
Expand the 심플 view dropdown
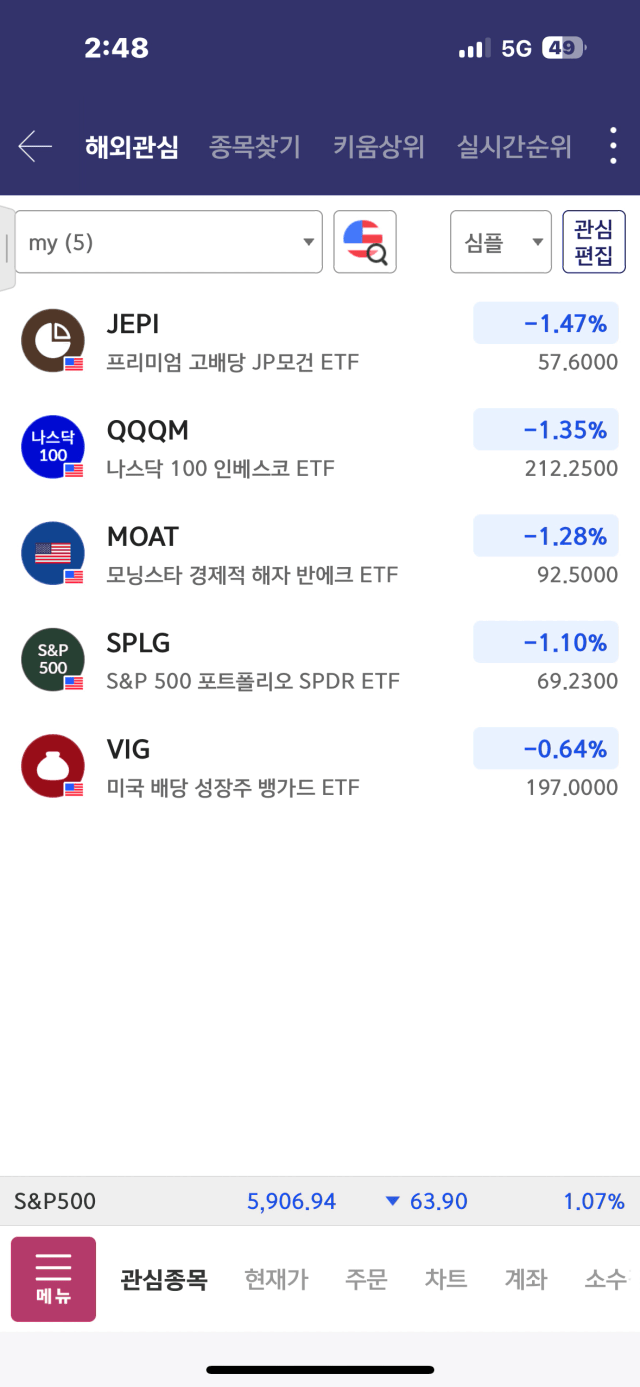pyautogui.click(x=501, y=242)
